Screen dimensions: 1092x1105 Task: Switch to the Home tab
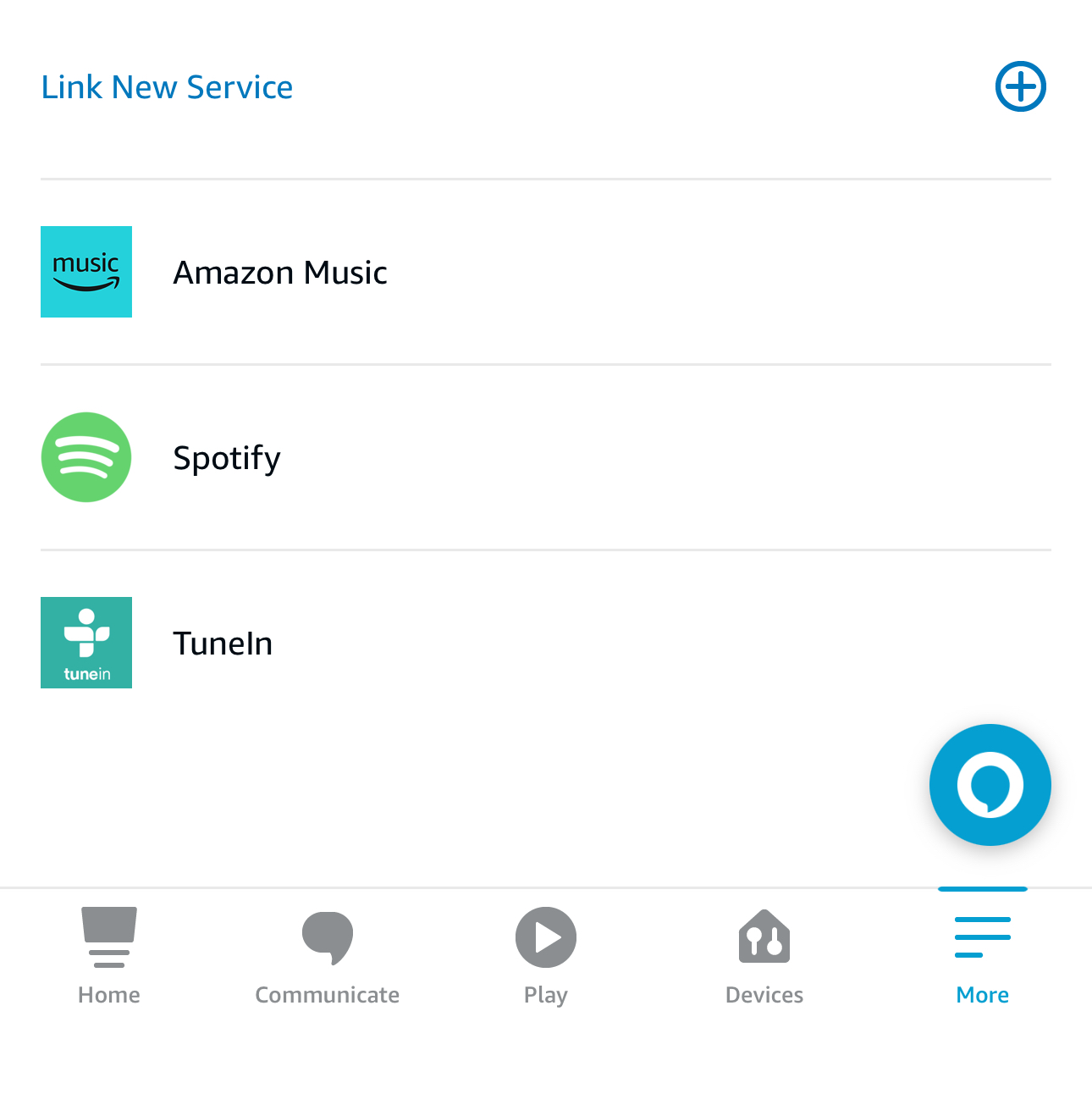click(x=109, y=957)
